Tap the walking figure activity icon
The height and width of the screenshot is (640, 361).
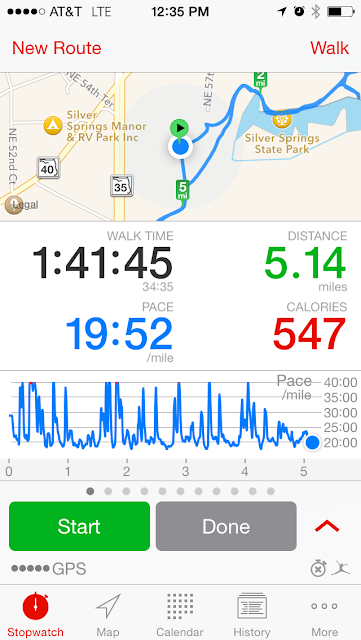tap(341, 568)
